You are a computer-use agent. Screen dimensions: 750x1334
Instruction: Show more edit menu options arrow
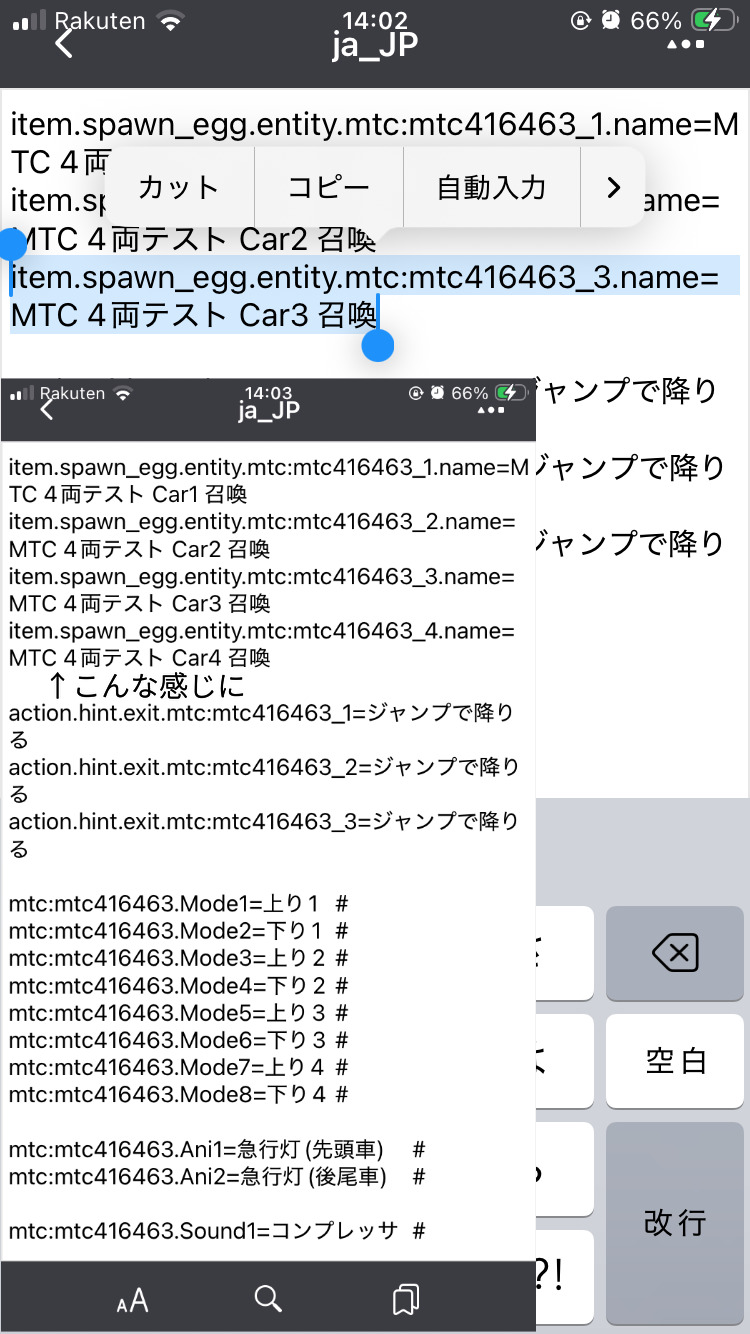tap(614, 187)
